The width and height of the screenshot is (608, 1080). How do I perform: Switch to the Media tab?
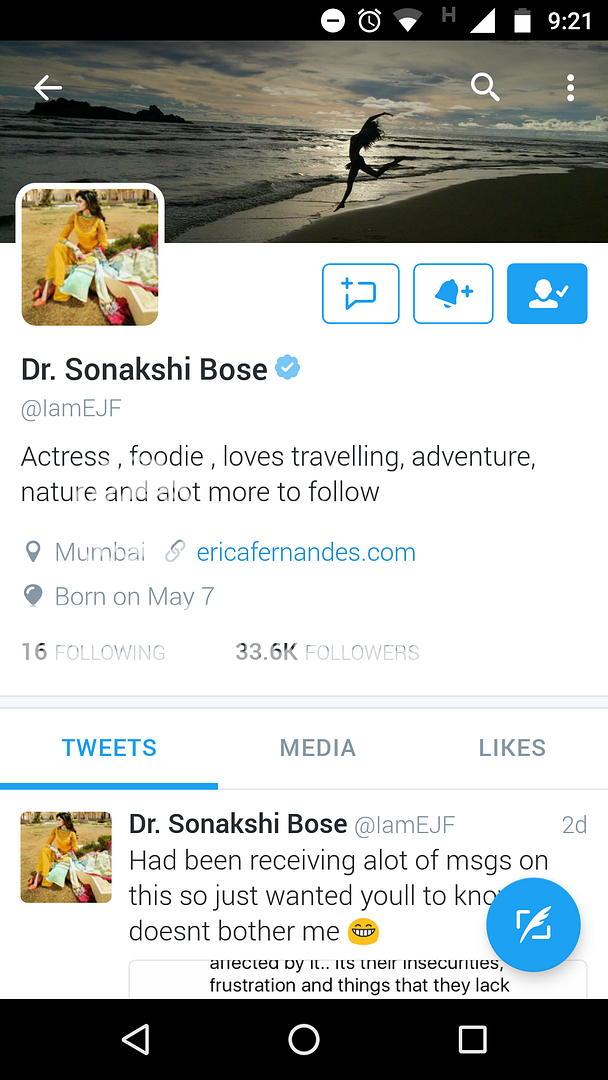[x=317, y=748]
